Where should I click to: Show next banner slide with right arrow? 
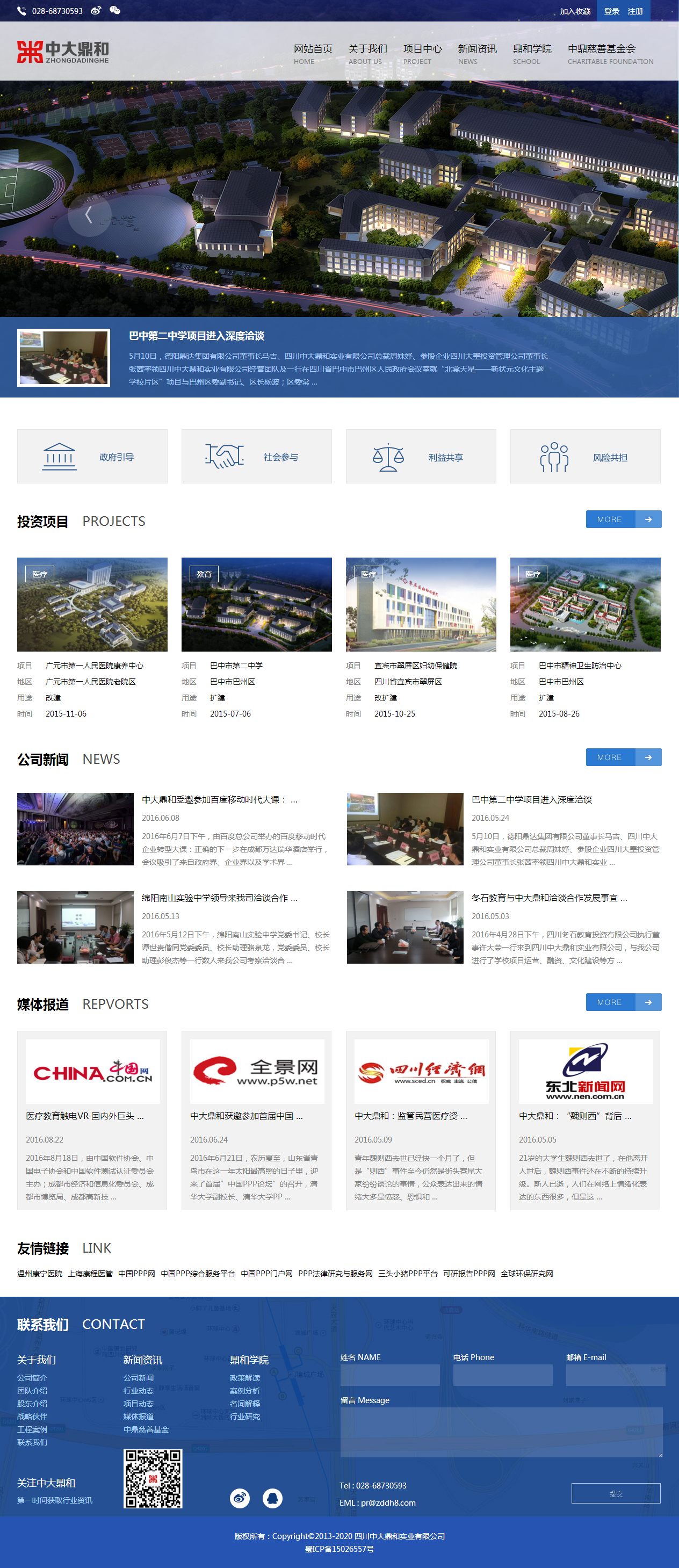coord(589,214)
